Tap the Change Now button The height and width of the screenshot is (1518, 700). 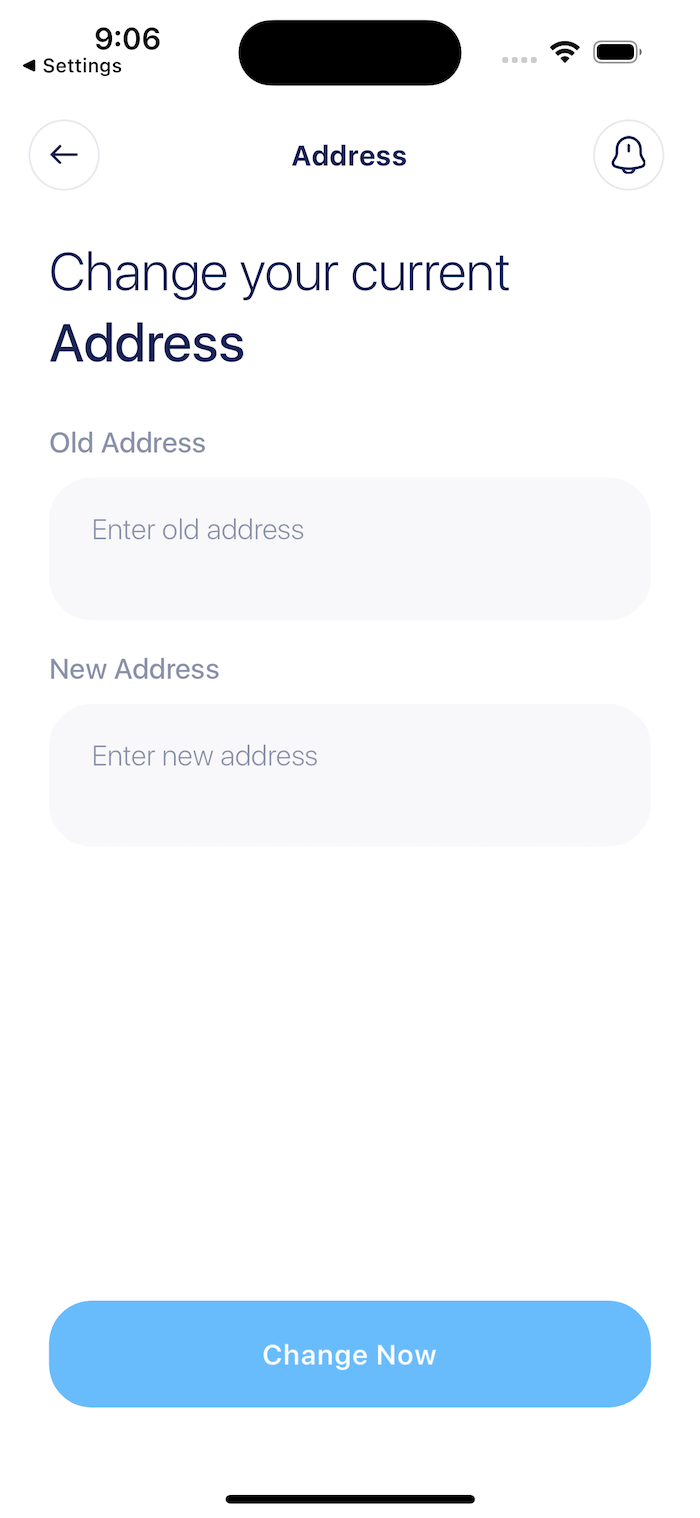pyautogui.click(x=350, y=1354)
